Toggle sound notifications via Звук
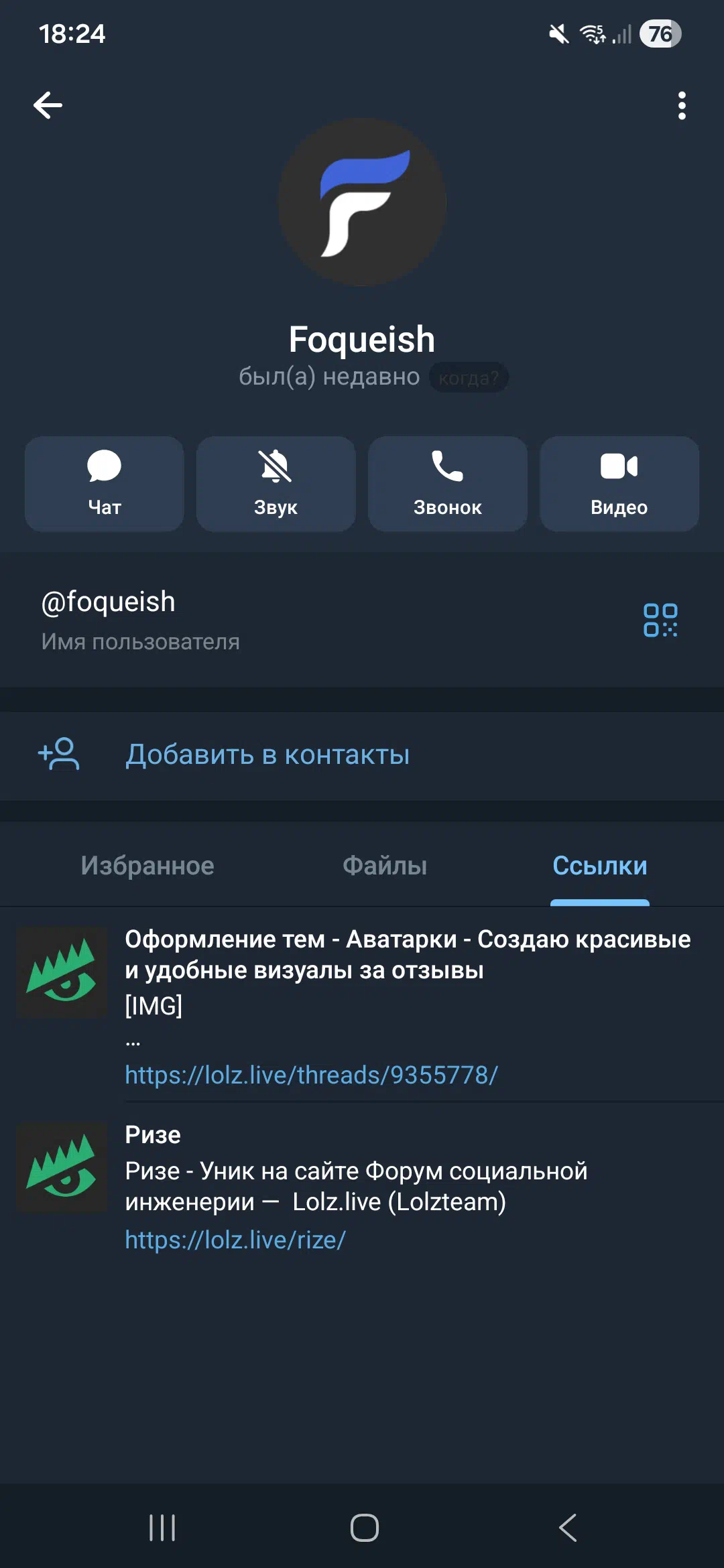724x1568 pixels. [276, 484]
